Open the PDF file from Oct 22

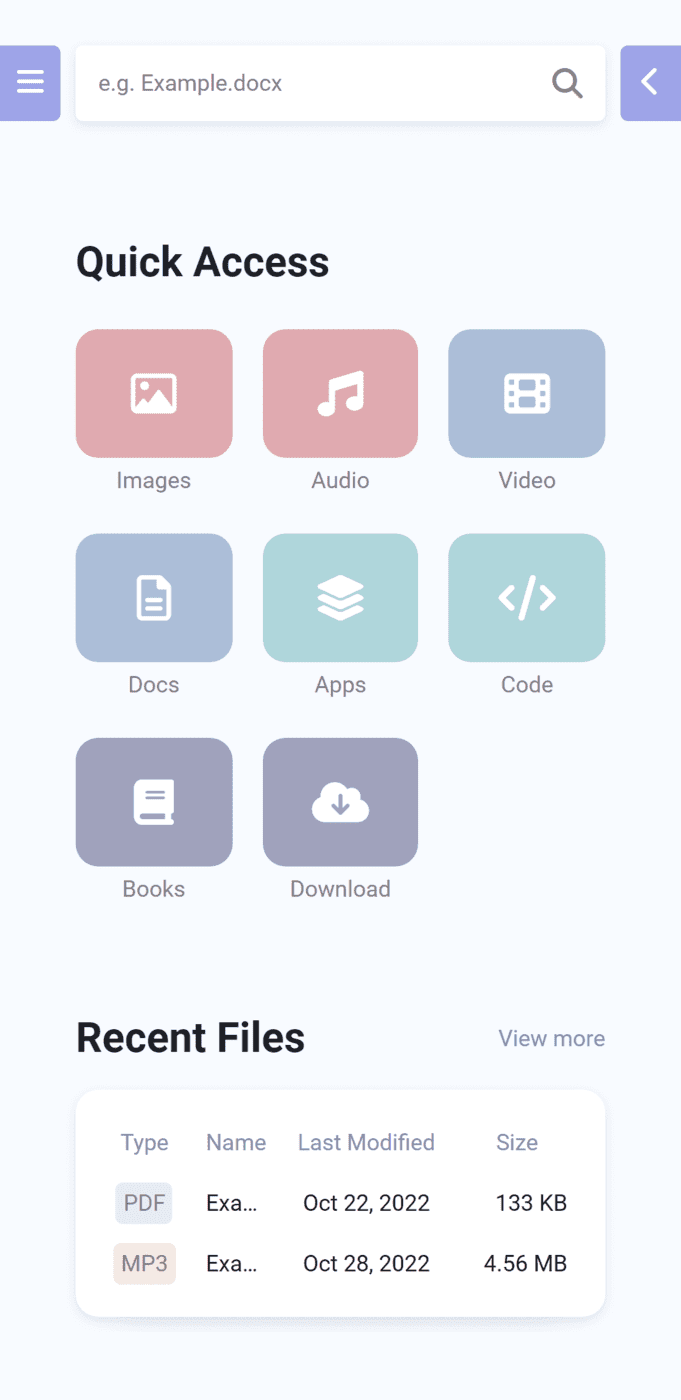tap(340, 1203)
